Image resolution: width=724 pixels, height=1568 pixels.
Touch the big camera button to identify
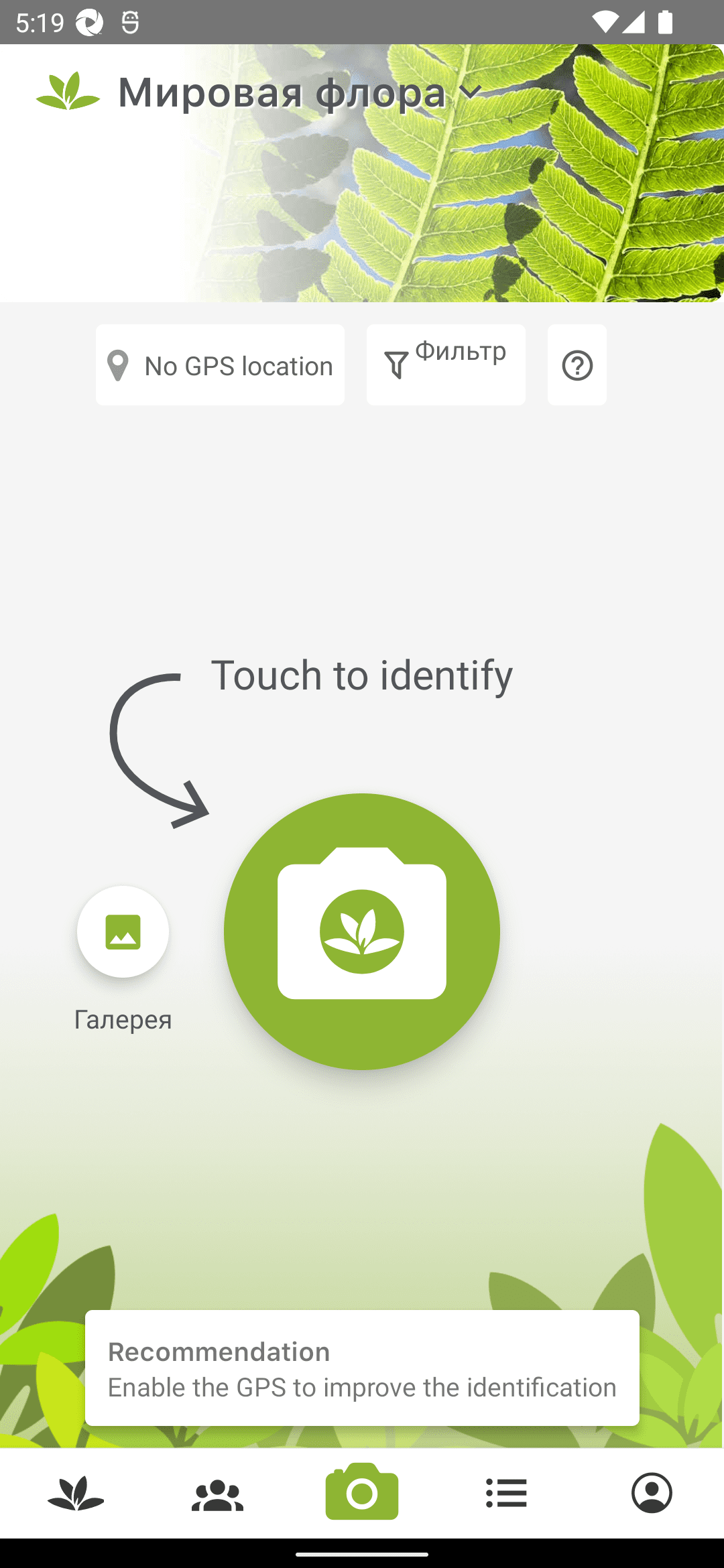pyautogui.click(x=362, y=931)
